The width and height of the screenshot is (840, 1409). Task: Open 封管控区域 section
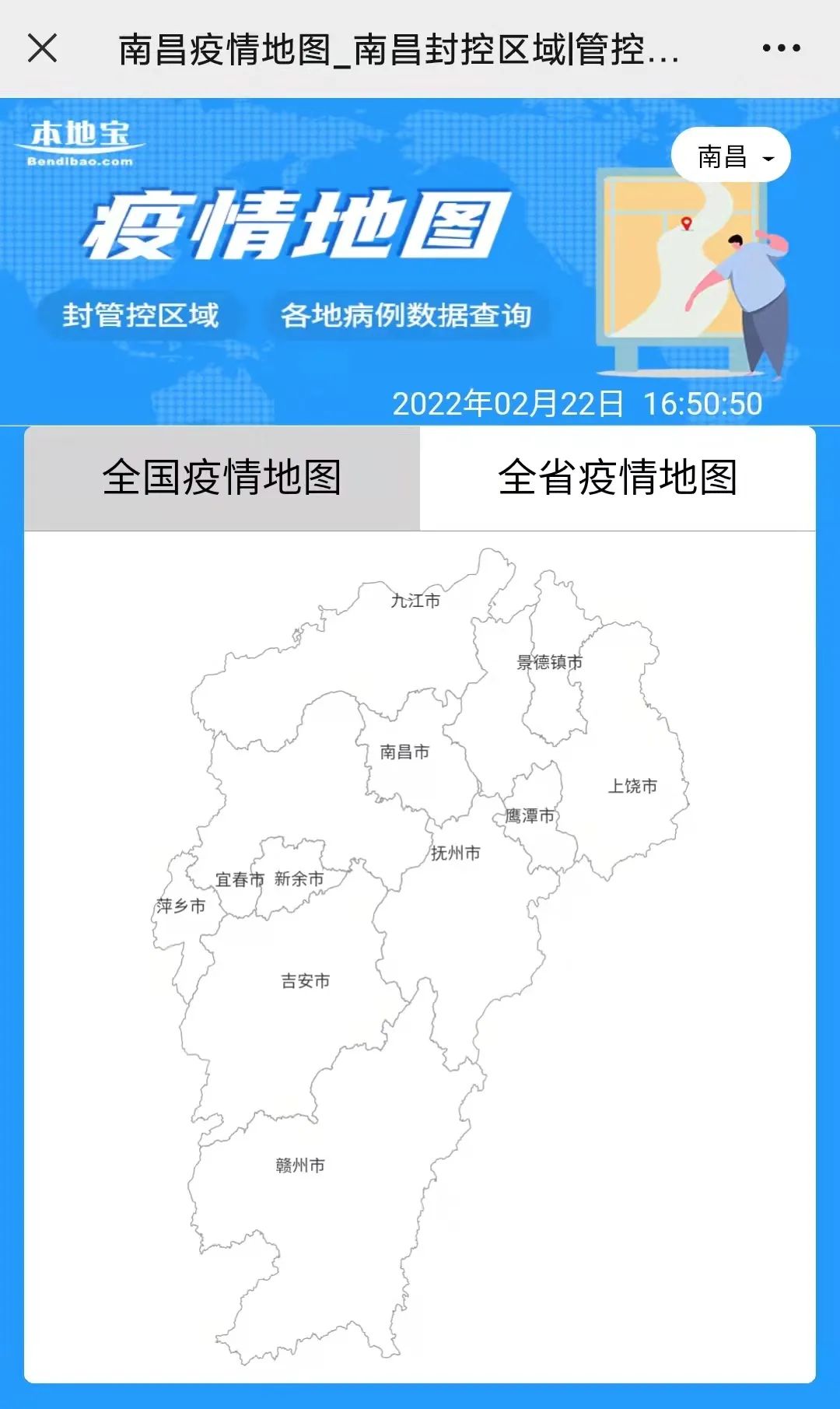pos(141,315)
